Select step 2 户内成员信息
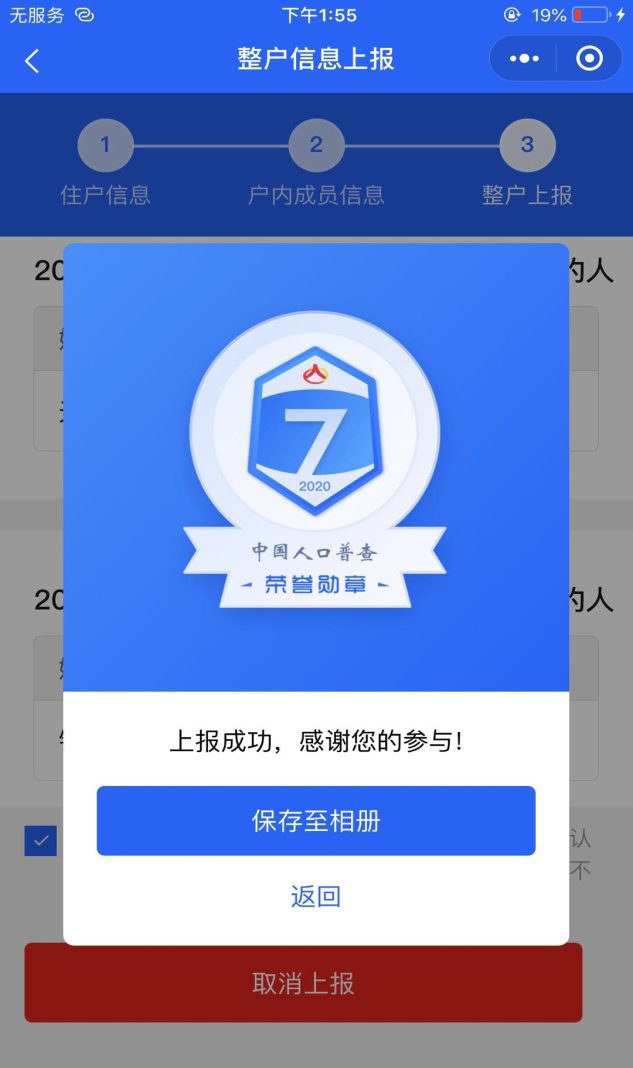This screenshot has height=1068, width=633. point(316,146)
